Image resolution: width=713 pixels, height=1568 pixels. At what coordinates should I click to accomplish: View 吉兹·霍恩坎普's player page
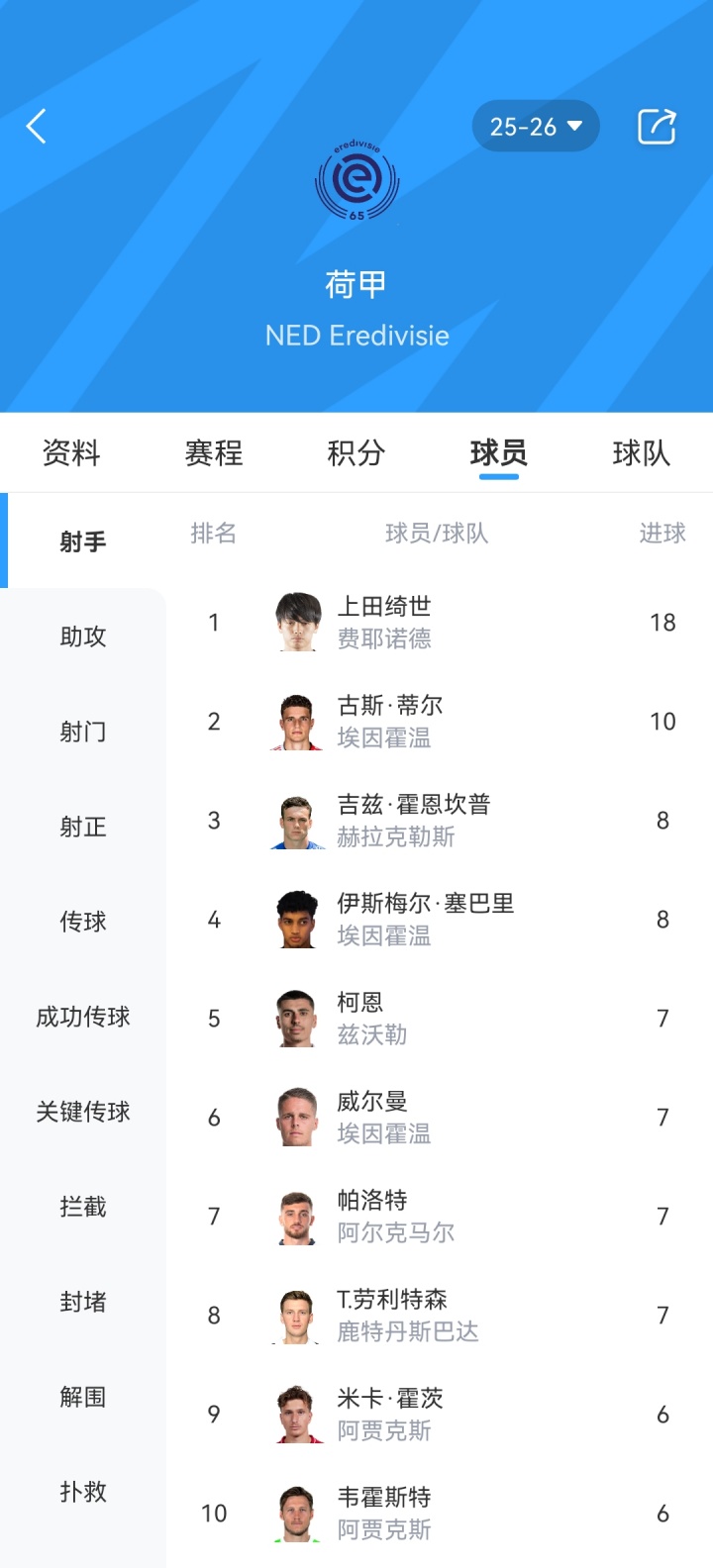(413, 820)
